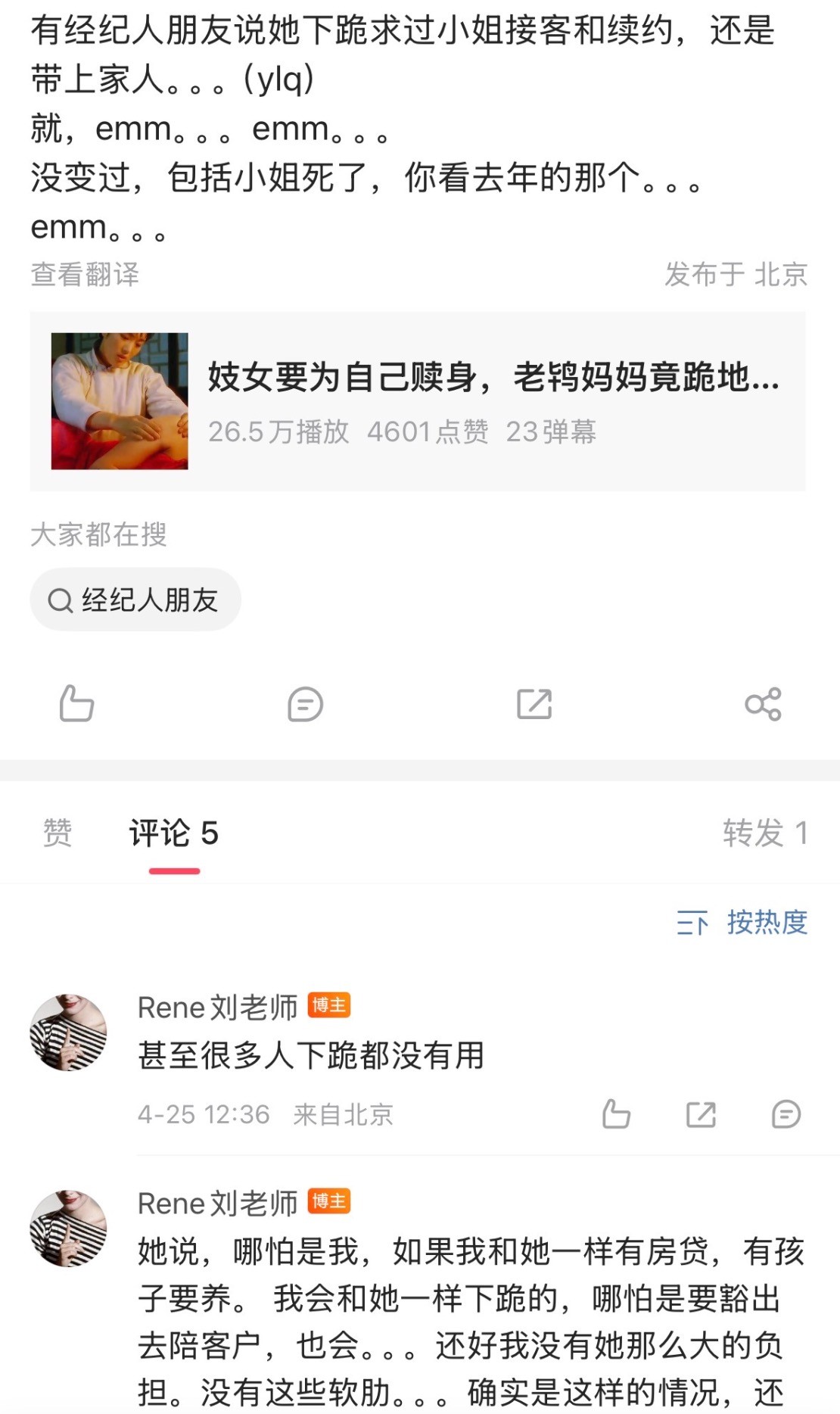Like the comment 甚至很多人下跪都没有用

[x=616, y=1114]
